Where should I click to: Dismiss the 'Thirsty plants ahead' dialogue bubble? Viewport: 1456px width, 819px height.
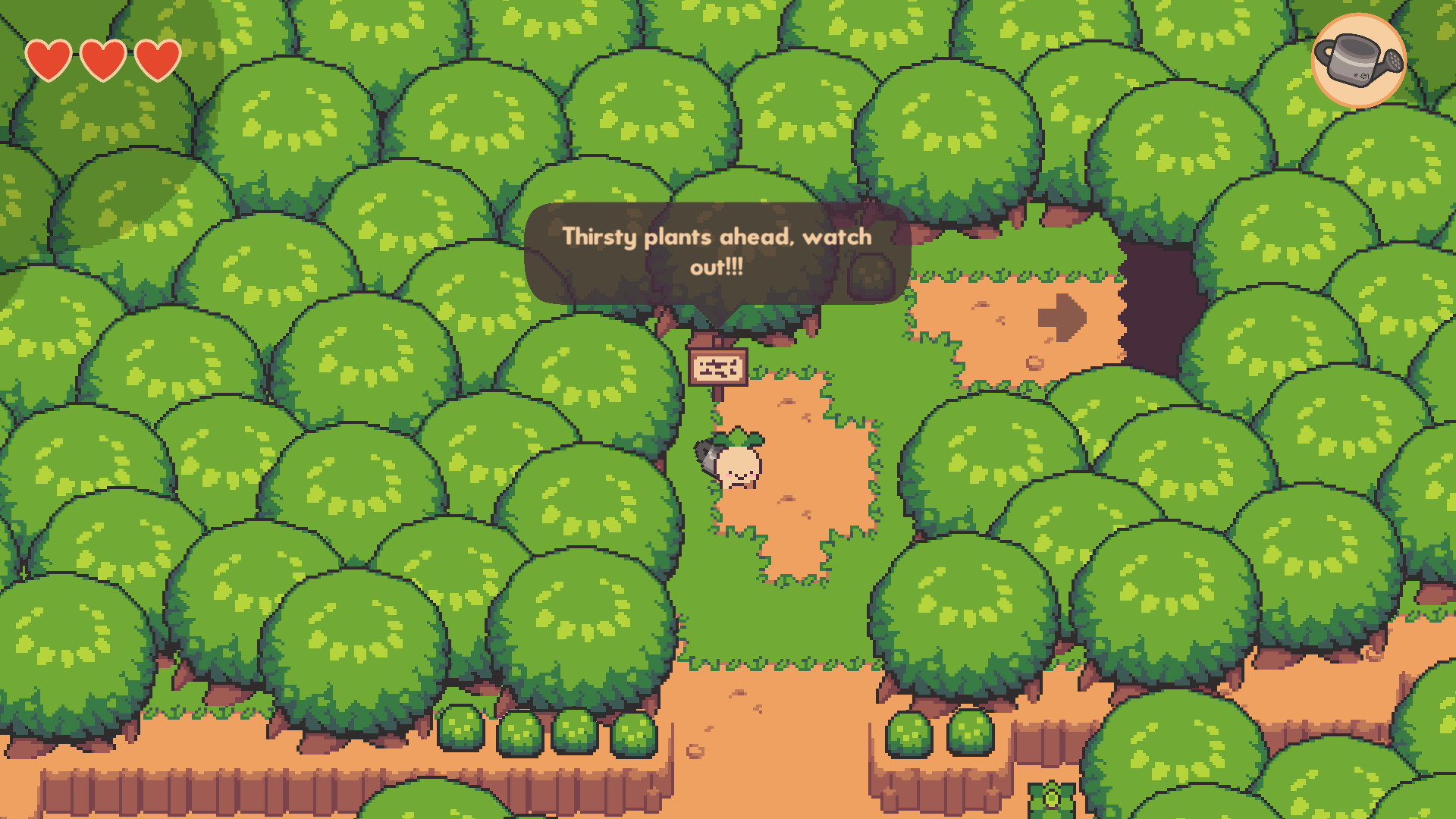717,253
